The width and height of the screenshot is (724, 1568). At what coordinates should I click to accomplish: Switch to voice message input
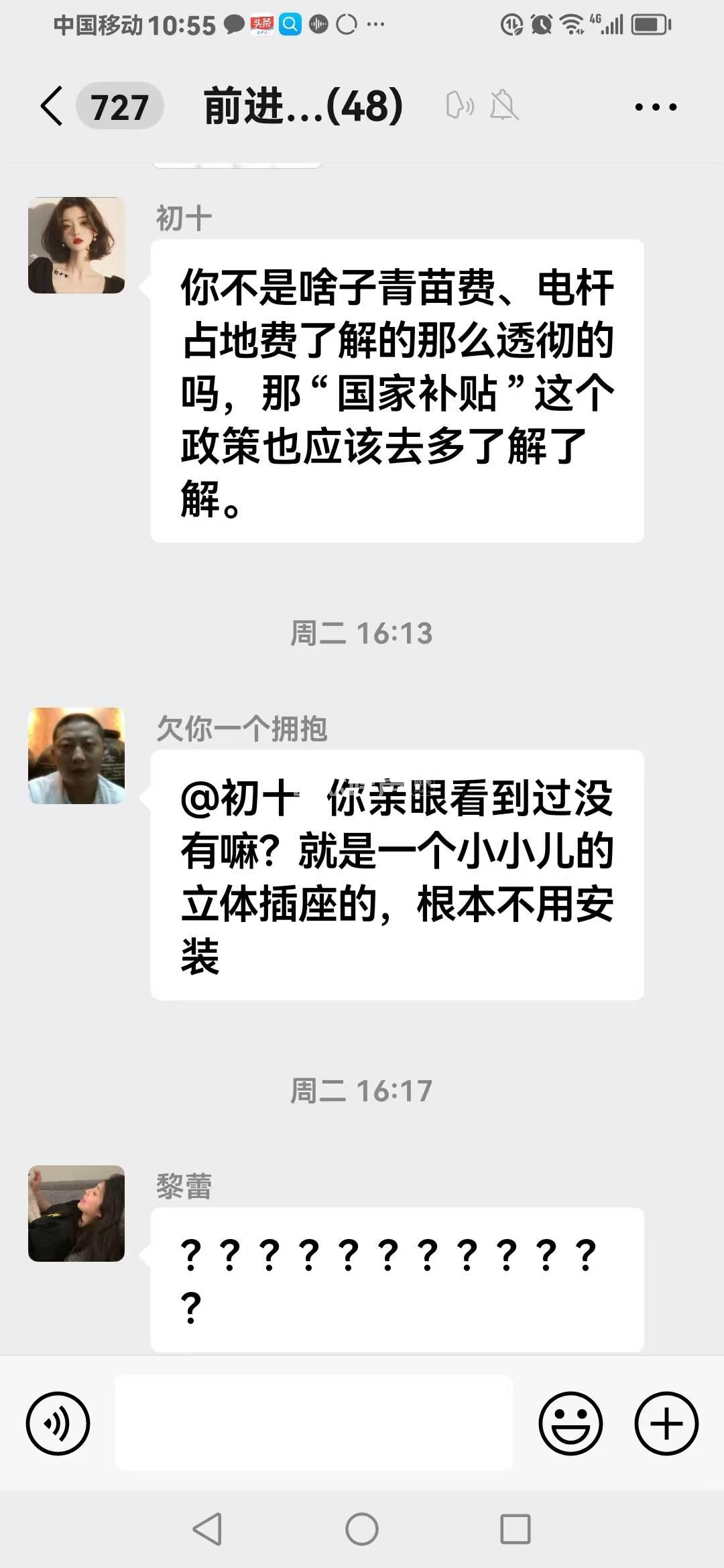(x=58, y=1424)
